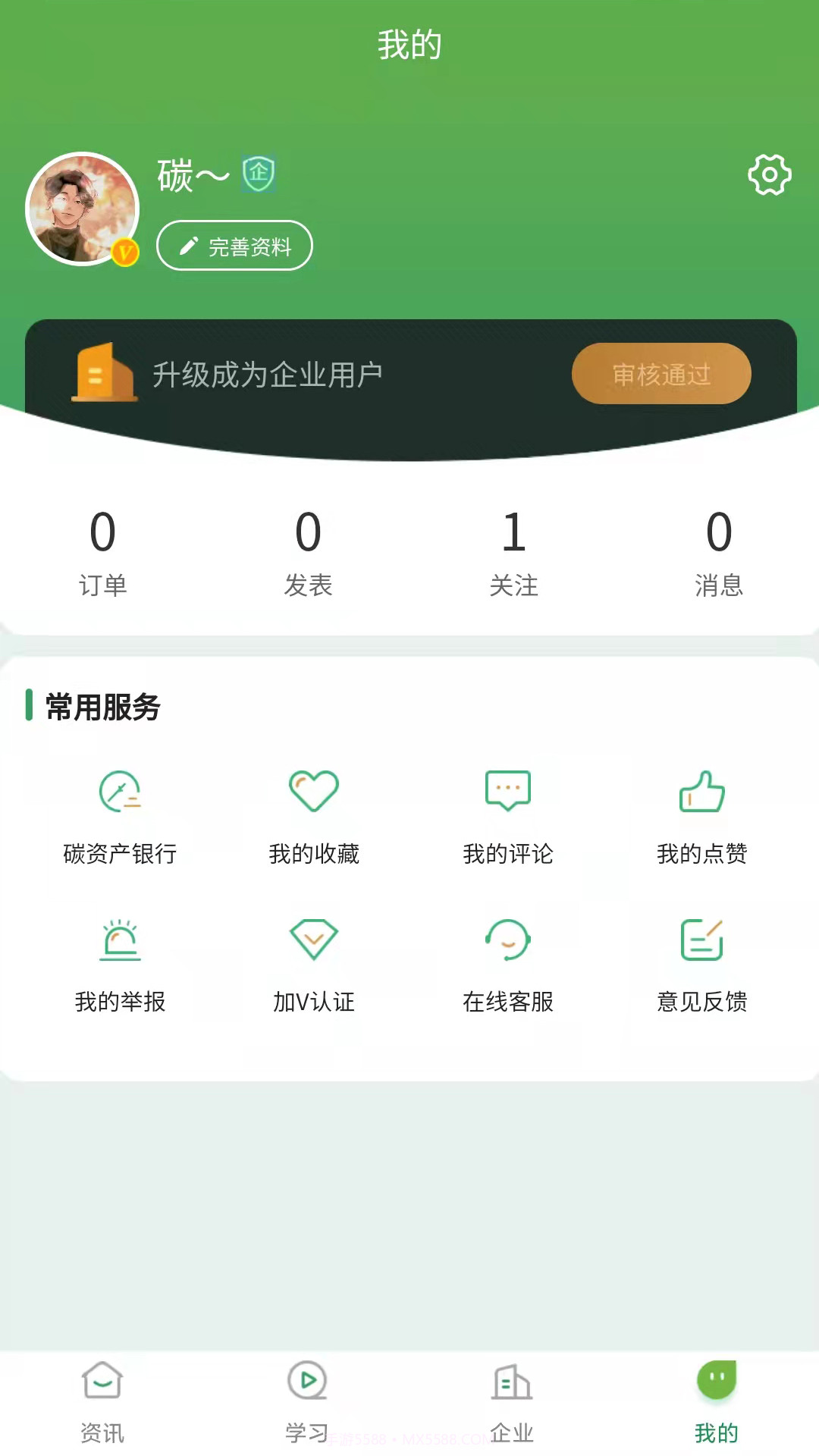Image resolution: width=819 pixels, height=1456 pixels.
Task: Click the 企 enterprise badge next to username
Action: point(258,173)
